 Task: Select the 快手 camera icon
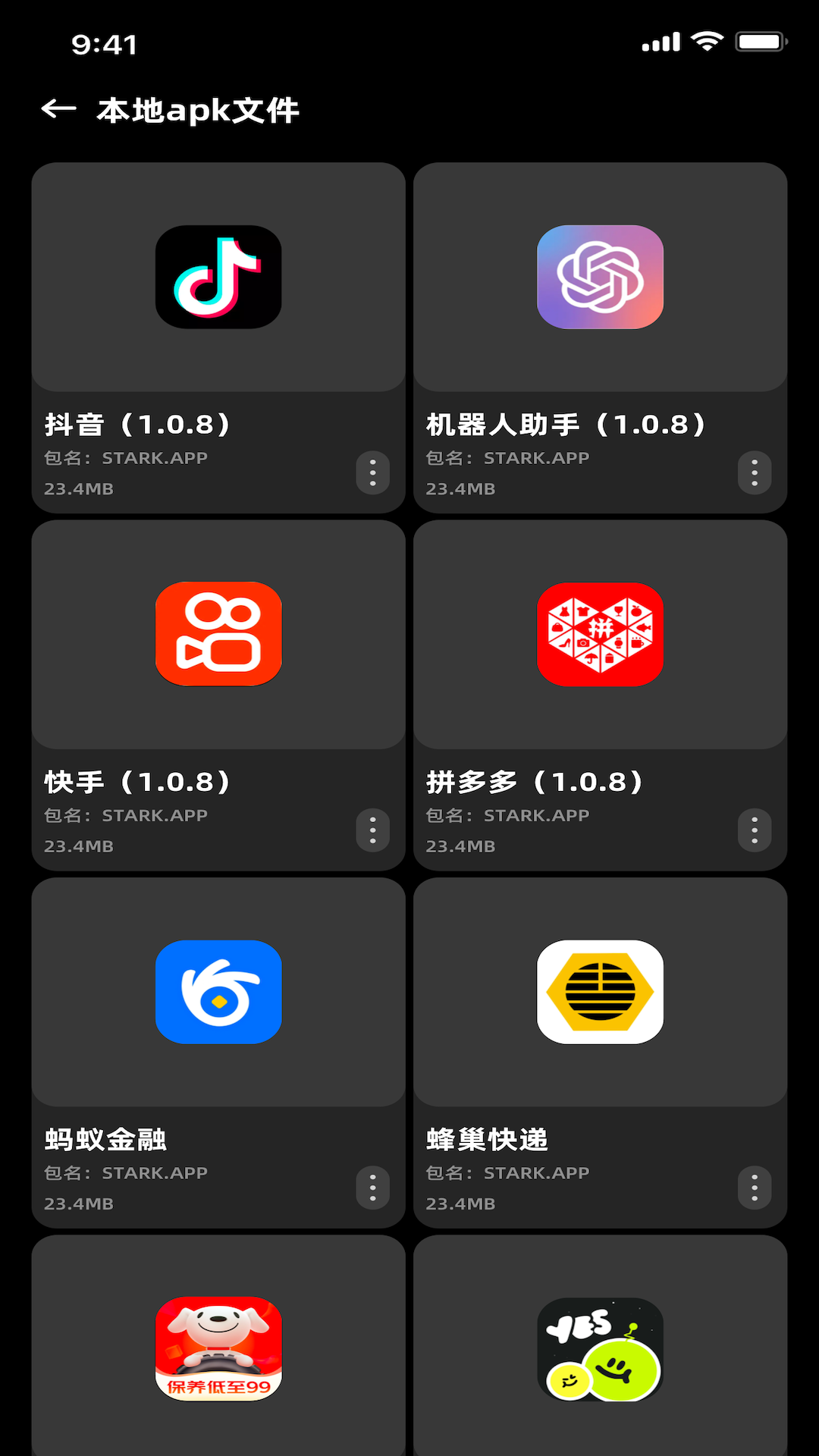(218, 635)
